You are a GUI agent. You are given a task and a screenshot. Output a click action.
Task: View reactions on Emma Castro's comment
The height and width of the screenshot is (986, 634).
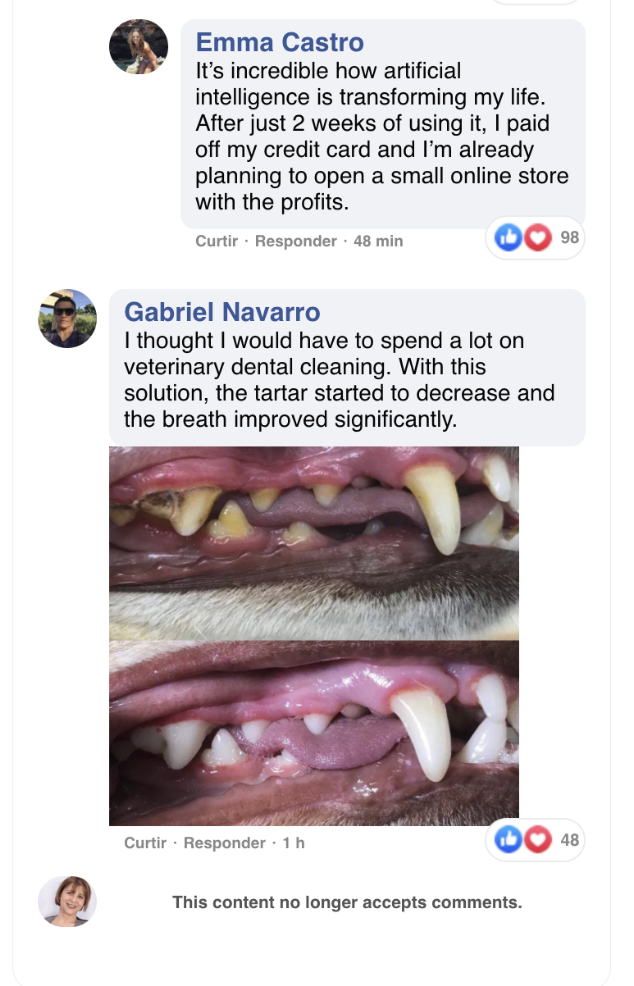pyautogui.click(x=535, y=238)
